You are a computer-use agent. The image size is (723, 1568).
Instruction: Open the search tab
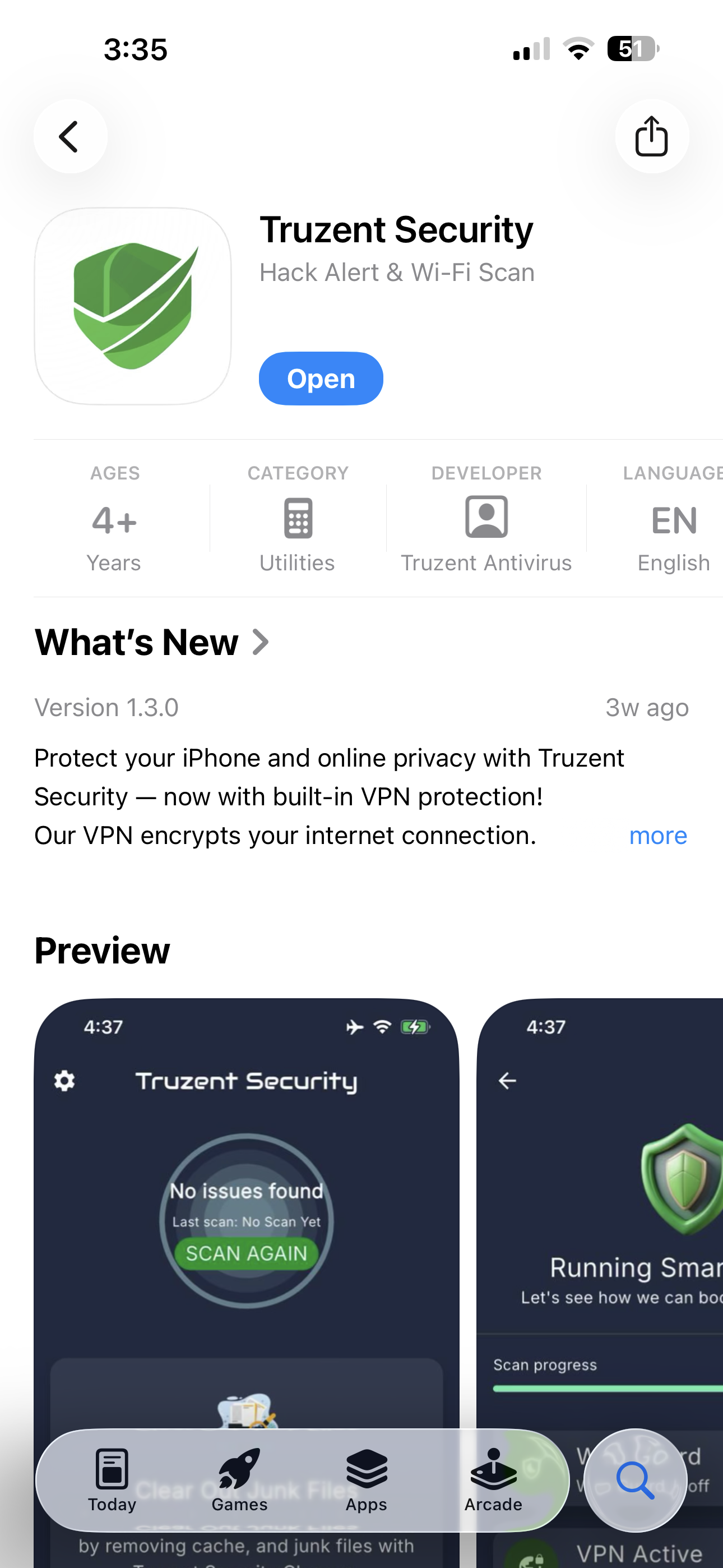pos(635,1481)
